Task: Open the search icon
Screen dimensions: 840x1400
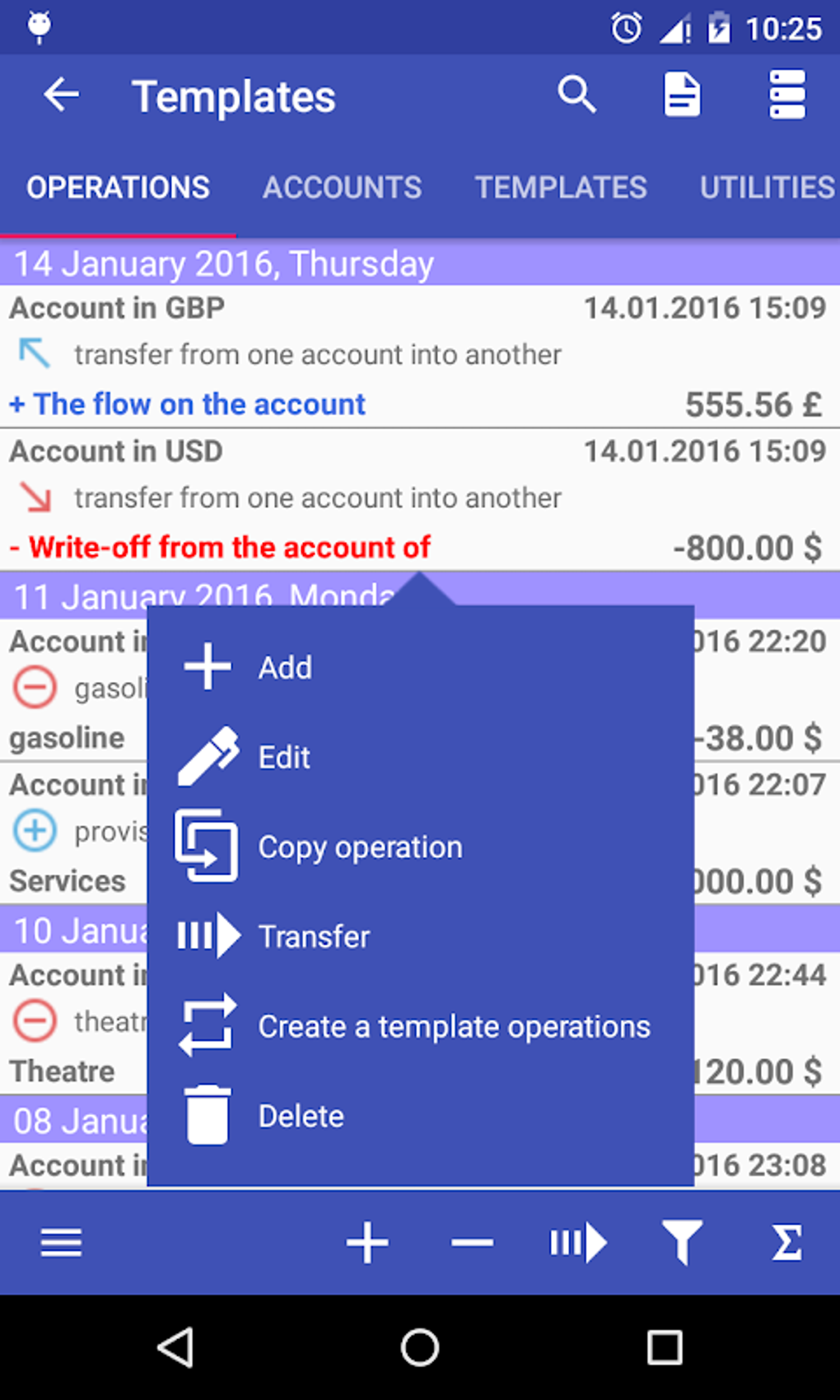Action: [576, 96]
